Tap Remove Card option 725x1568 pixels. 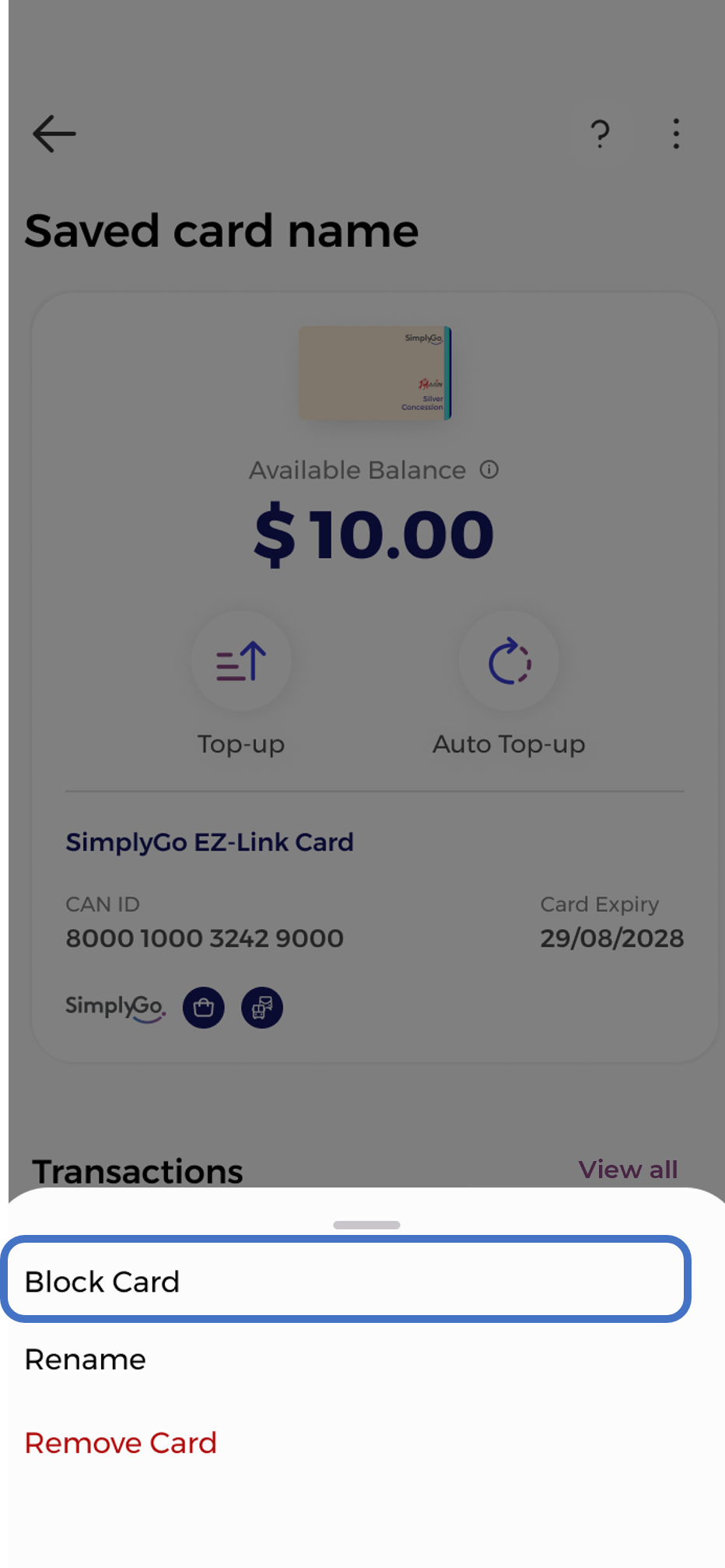tap(121, 1443)
